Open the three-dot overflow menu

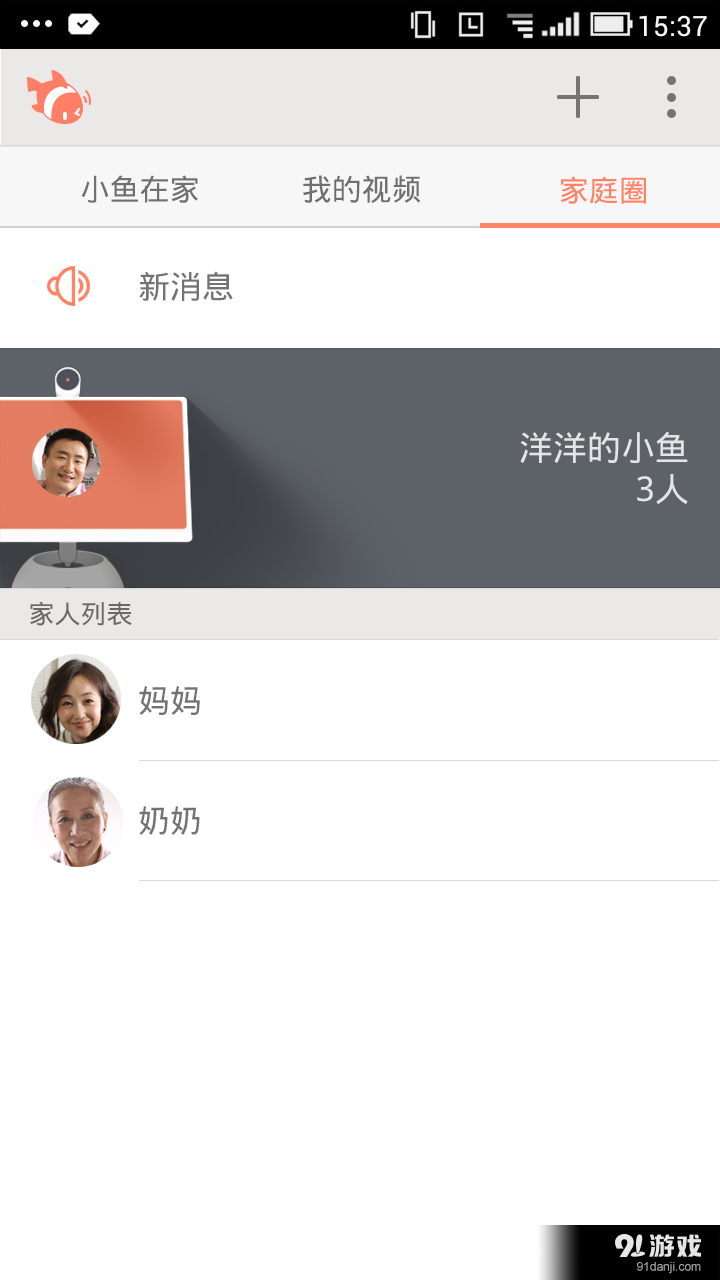[x=671, y=97]
